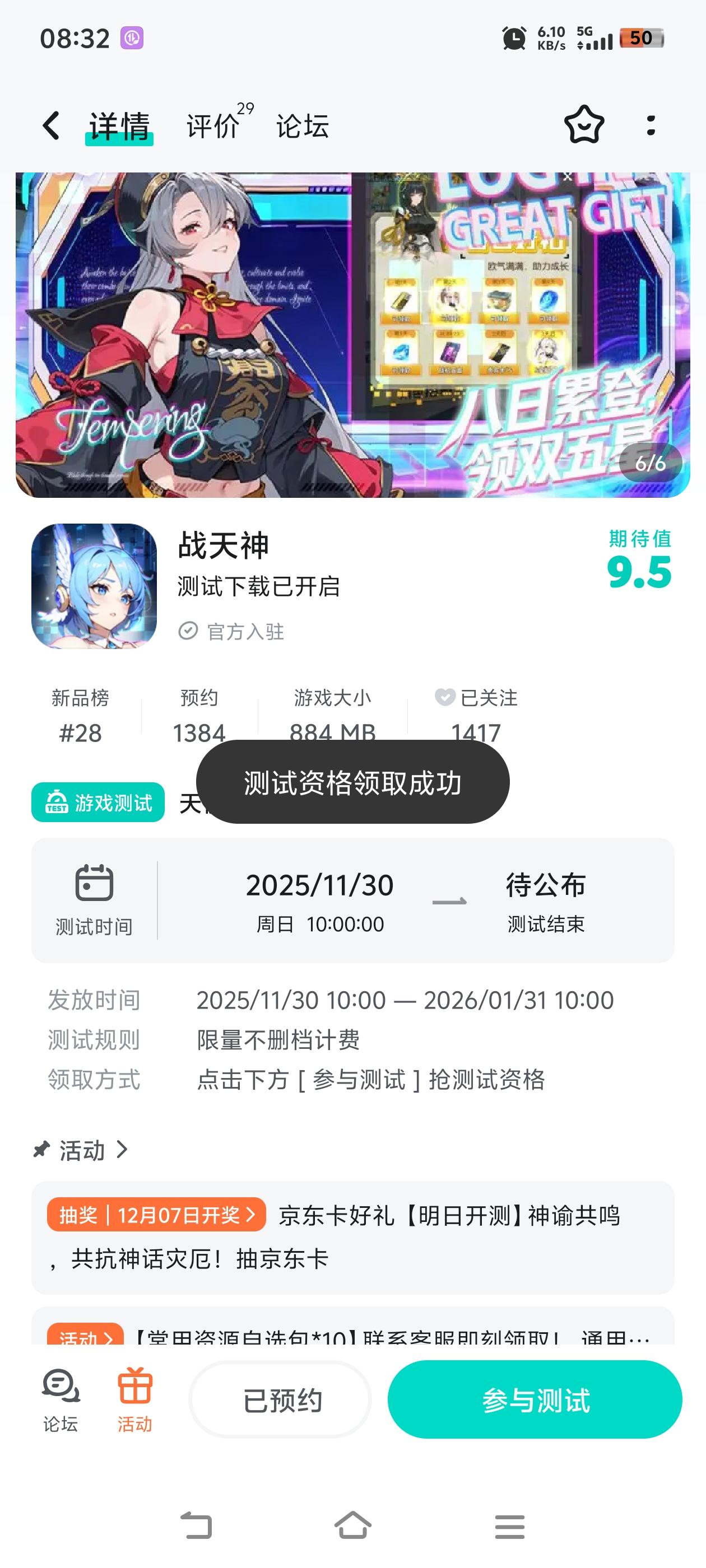Tap the 6/6 promotional banner image

(352, 335)
